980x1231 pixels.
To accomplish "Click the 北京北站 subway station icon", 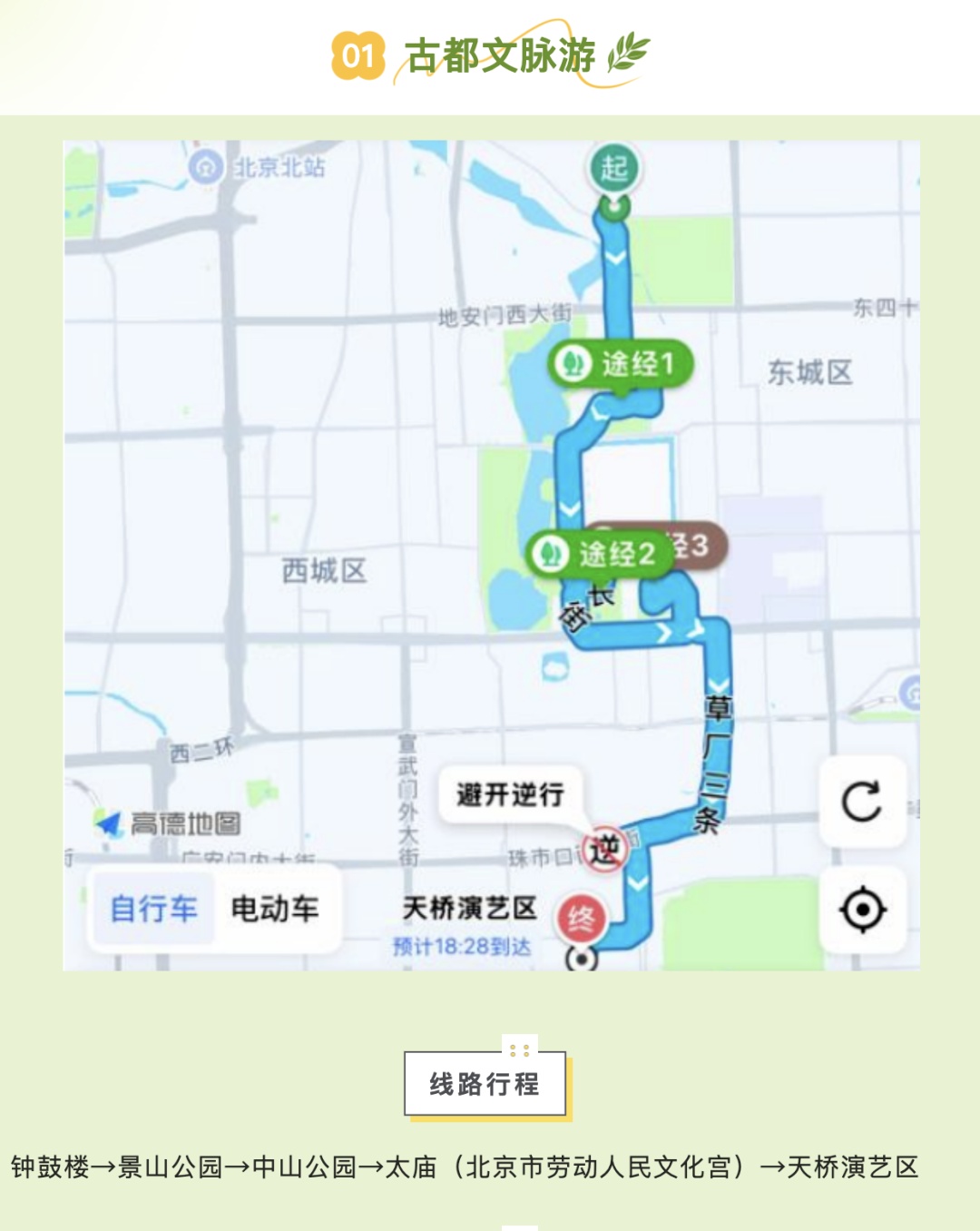I will coord(206,165).
